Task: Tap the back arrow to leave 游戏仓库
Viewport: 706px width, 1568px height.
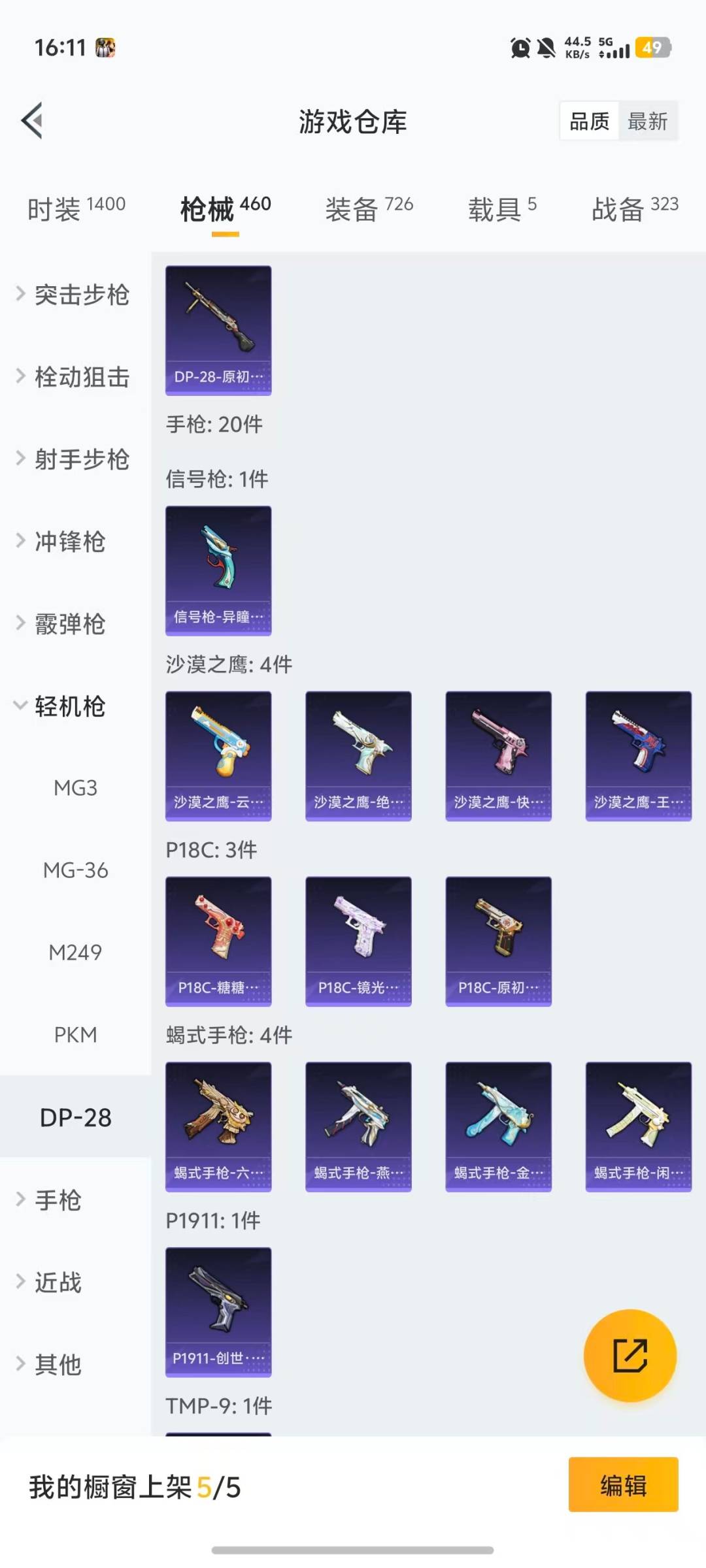Action: click(x=31, y=121)
